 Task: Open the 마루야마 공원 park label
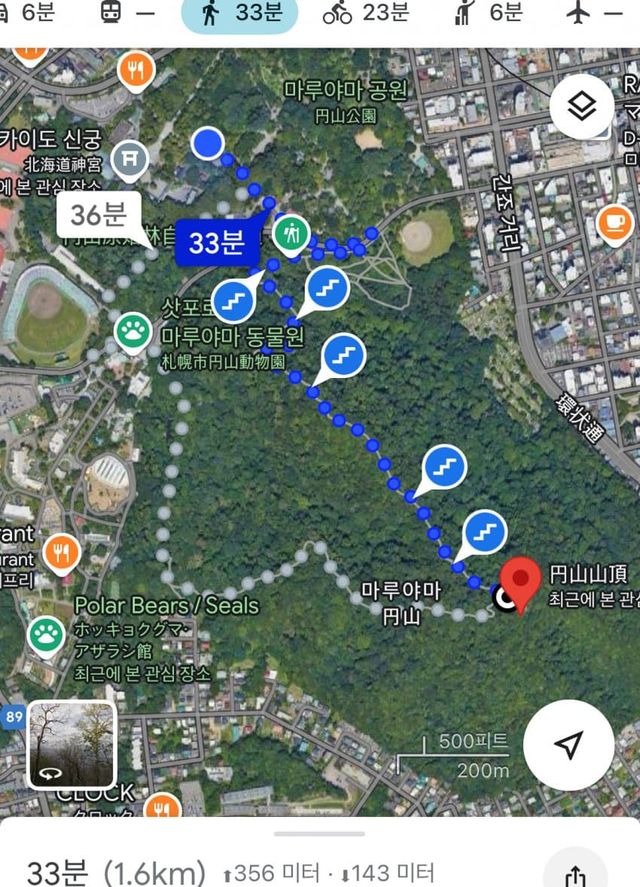coord(345,92)
